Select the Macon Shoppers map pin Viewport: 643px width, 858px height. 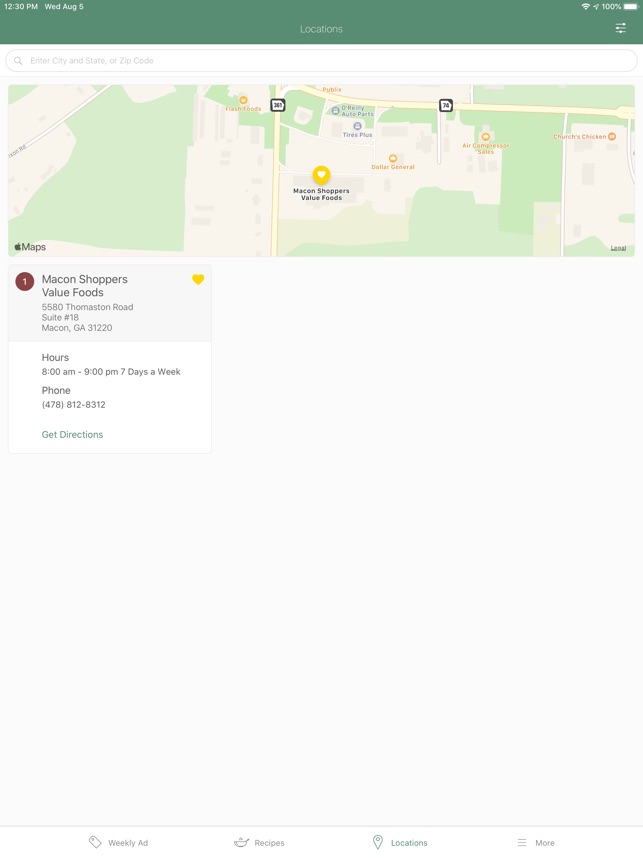[321, 175]
